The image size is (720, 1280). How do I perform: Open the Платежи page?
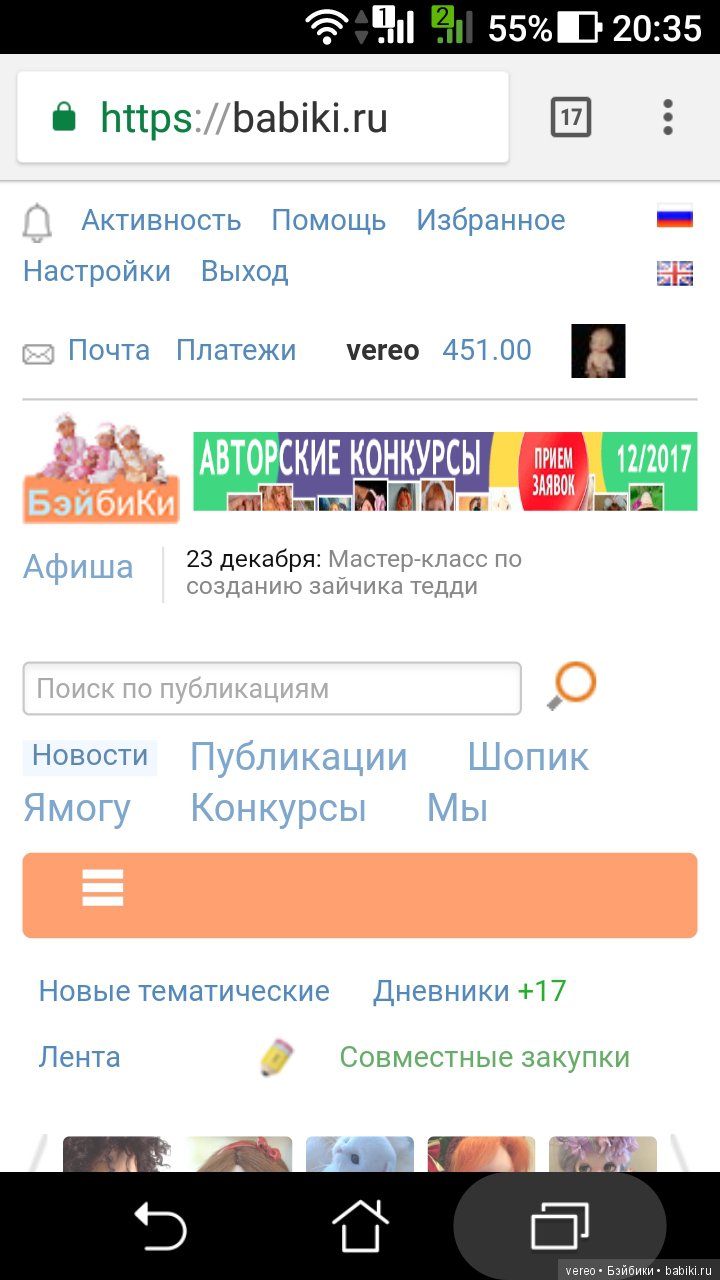(236, 350)
